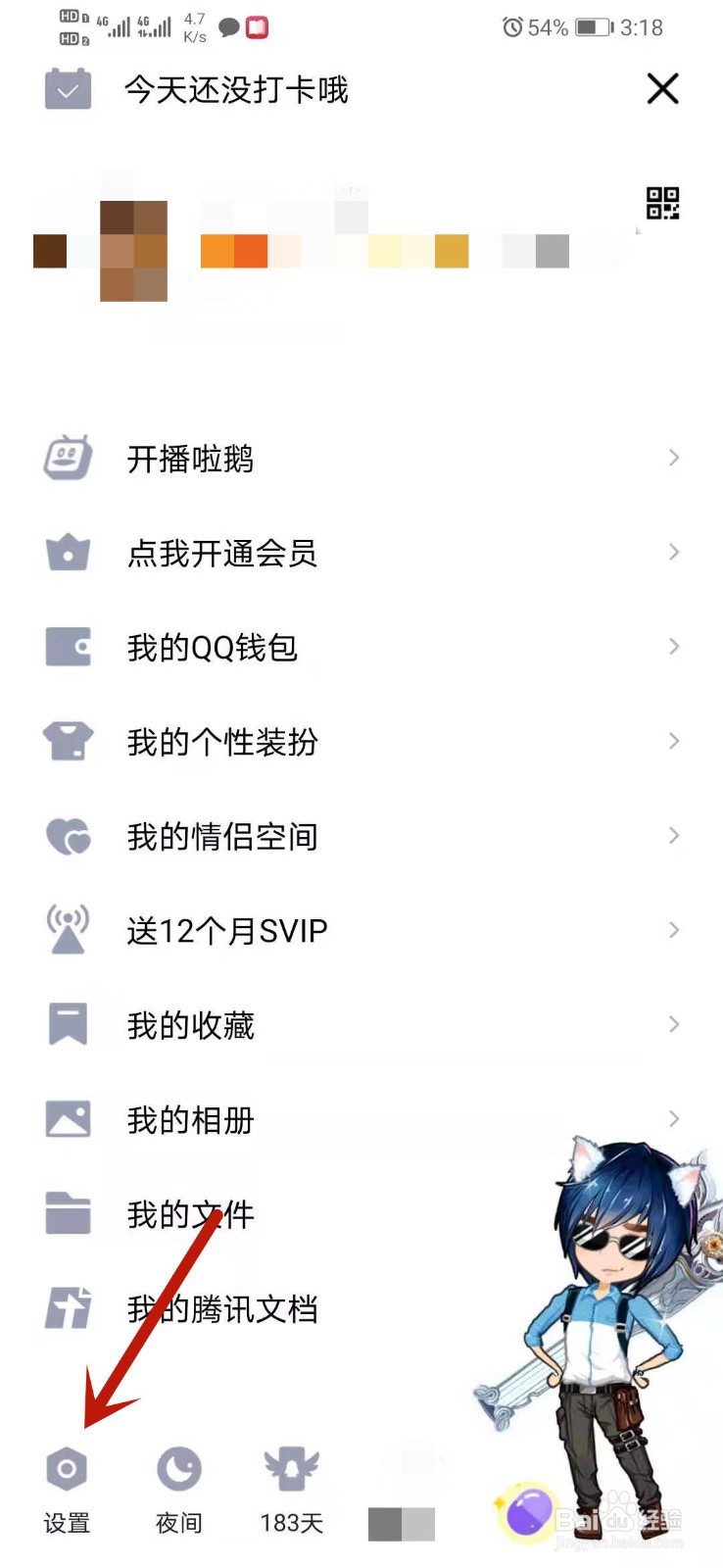Expand the 我的收藏 row chevron

coord(674,1024)
